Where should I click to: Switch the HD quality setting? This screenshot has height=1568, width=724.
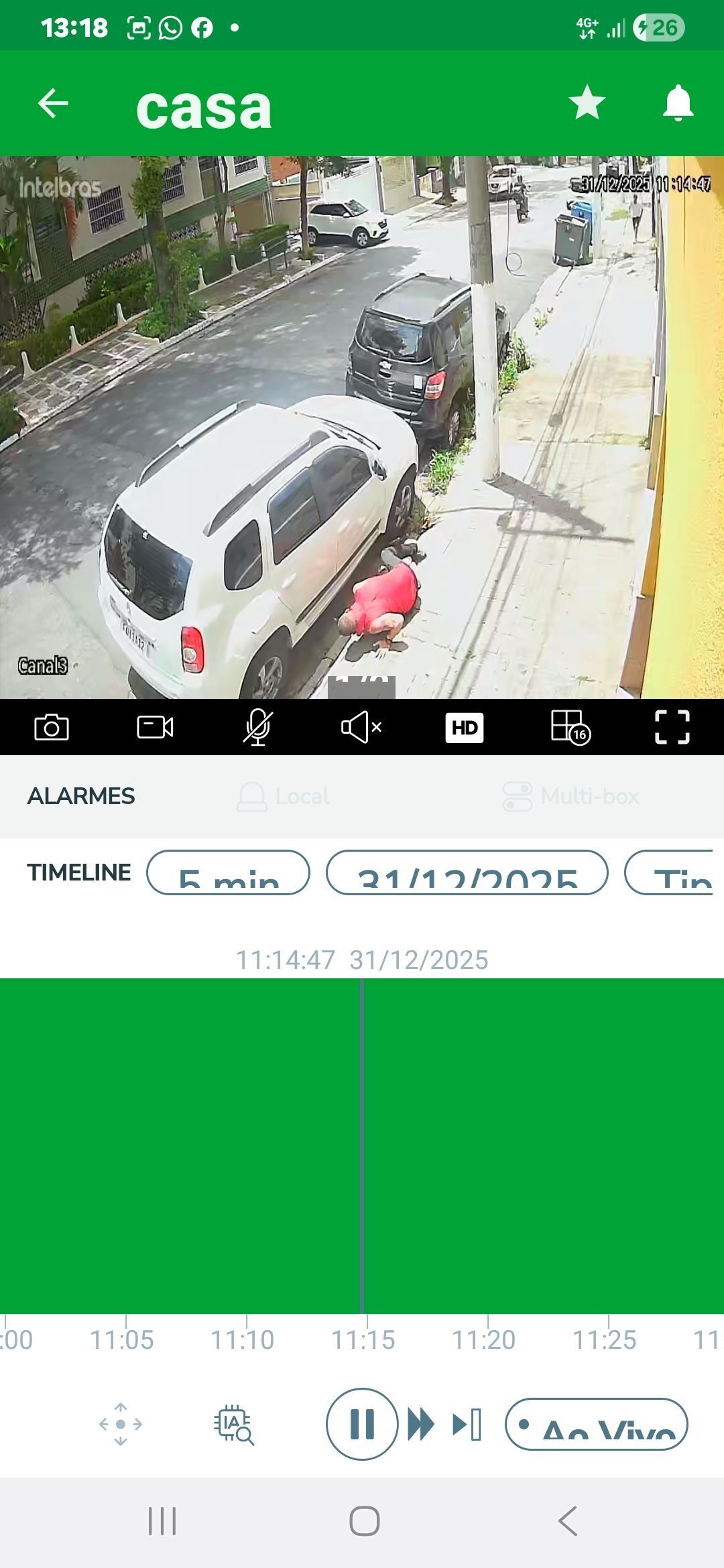(x=464, y=727)
